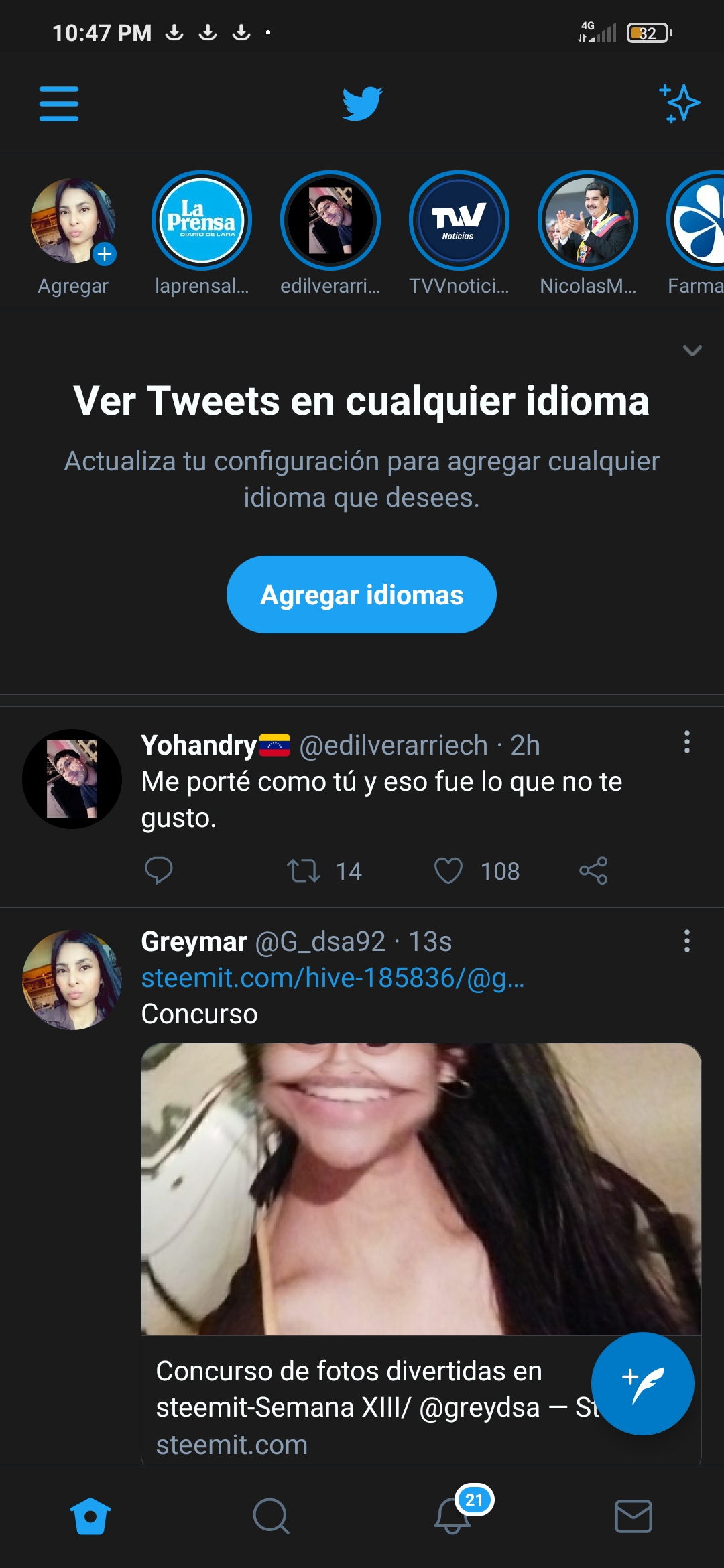
Task: Open overflow menu on Yohandry's tweet
Action: [686, 742]
